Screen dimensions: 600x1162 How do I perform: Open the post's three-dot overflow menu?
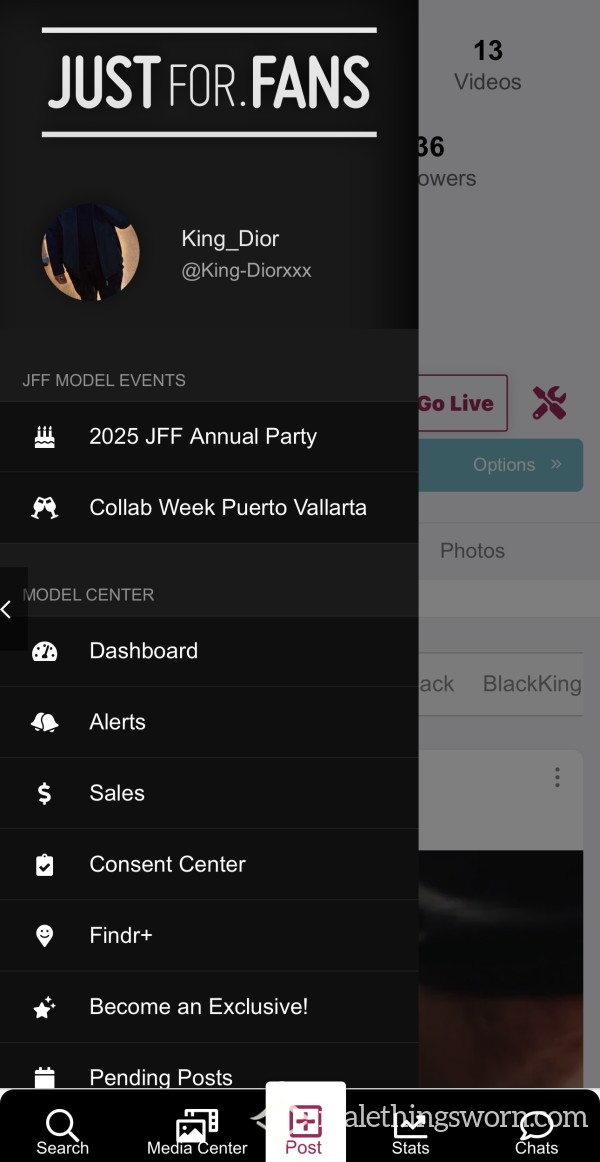[557, 777]
